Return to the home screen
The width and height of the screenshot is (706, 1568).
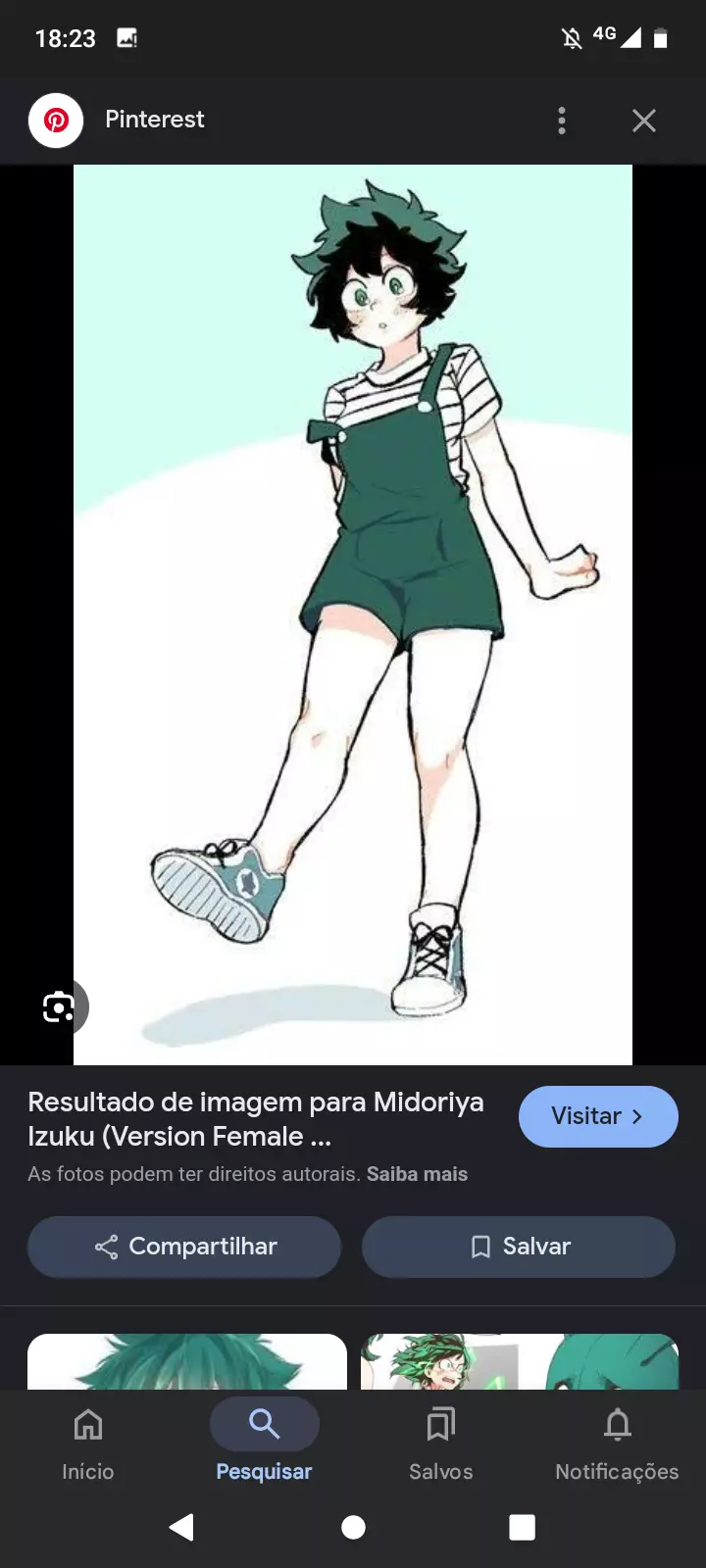(x=353, y=1527)
